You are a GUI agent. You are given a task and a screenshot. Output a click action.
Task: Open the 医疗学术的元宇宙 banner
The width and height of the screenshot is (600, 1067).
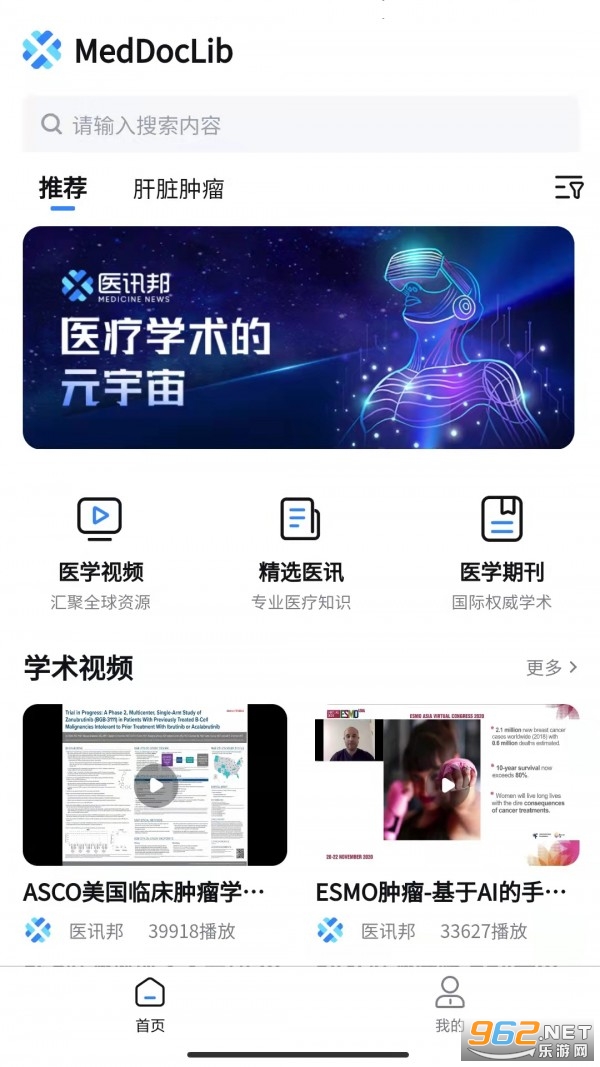(298, 337)
